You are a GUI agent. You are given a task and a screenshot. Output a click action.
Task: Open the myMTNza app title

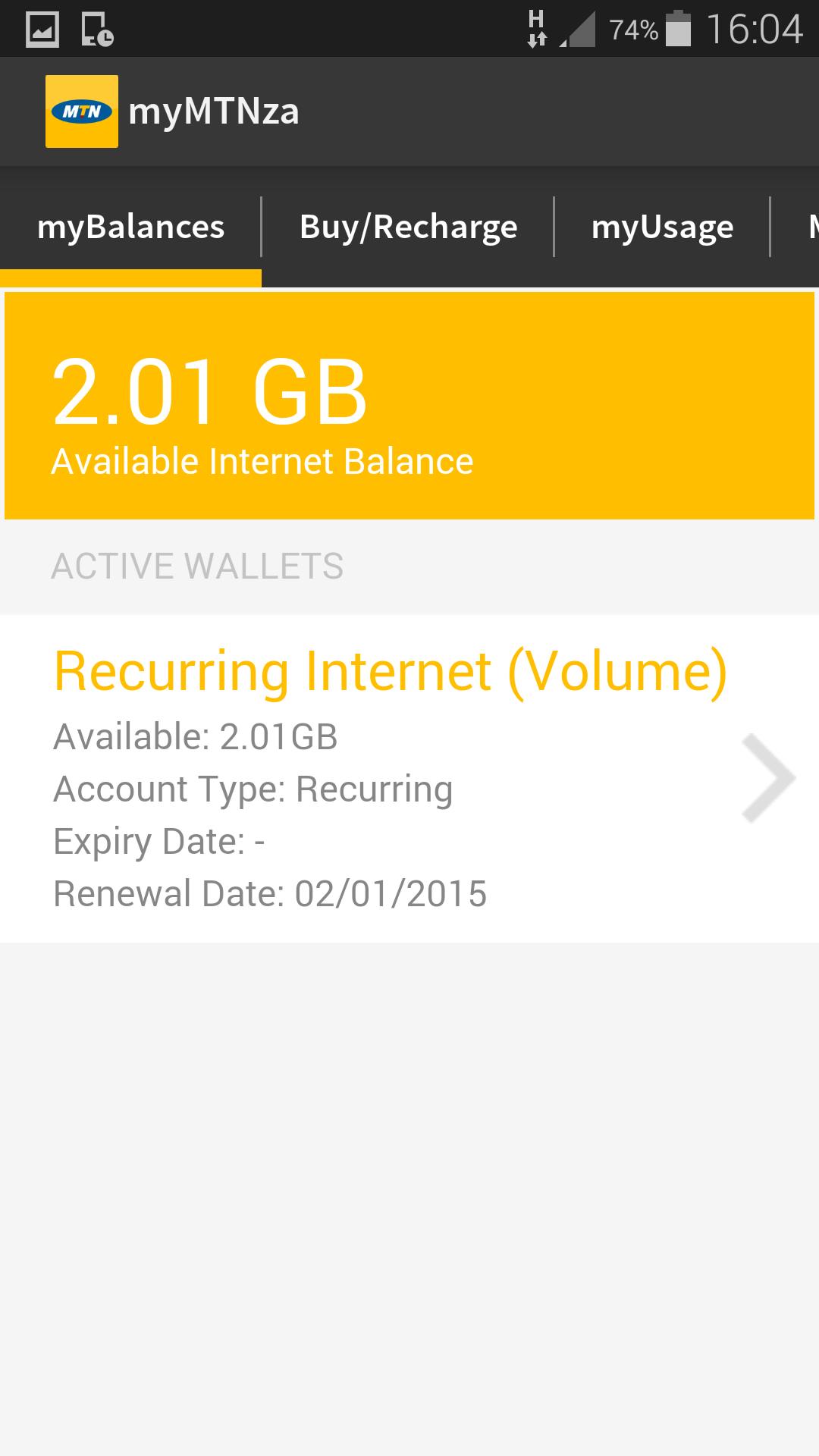click(214, 111)
